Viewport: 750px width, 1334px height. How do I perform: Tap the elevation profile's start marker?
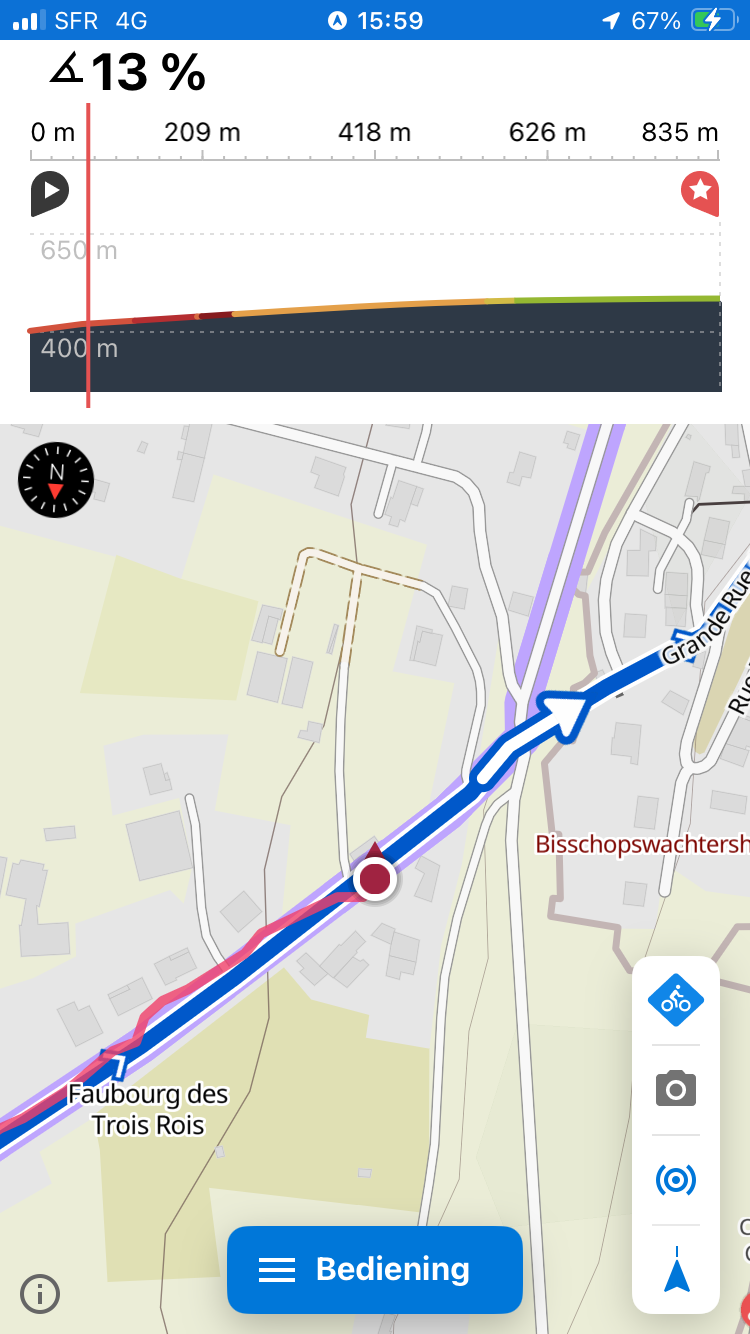point(49,192)
